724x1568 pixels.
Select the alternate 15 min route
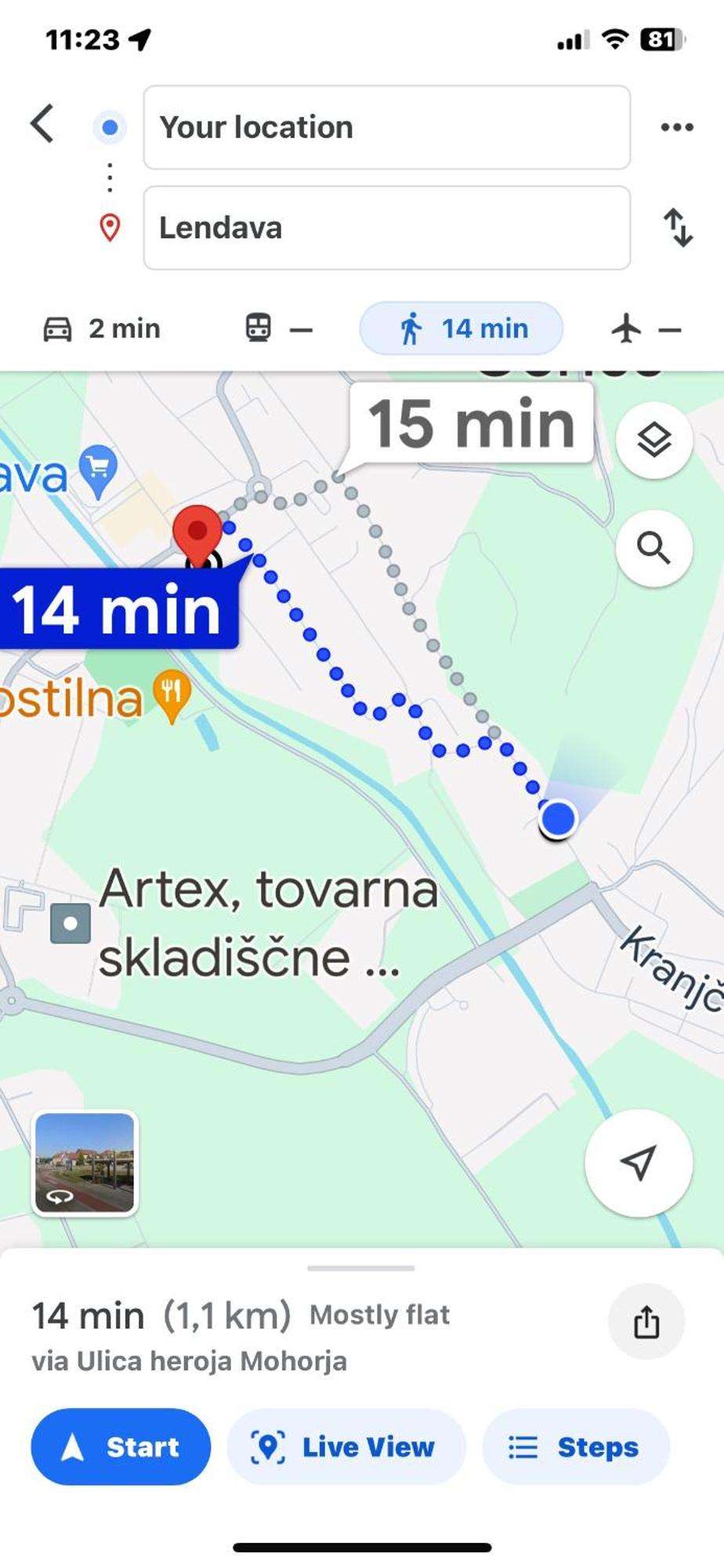471,424
